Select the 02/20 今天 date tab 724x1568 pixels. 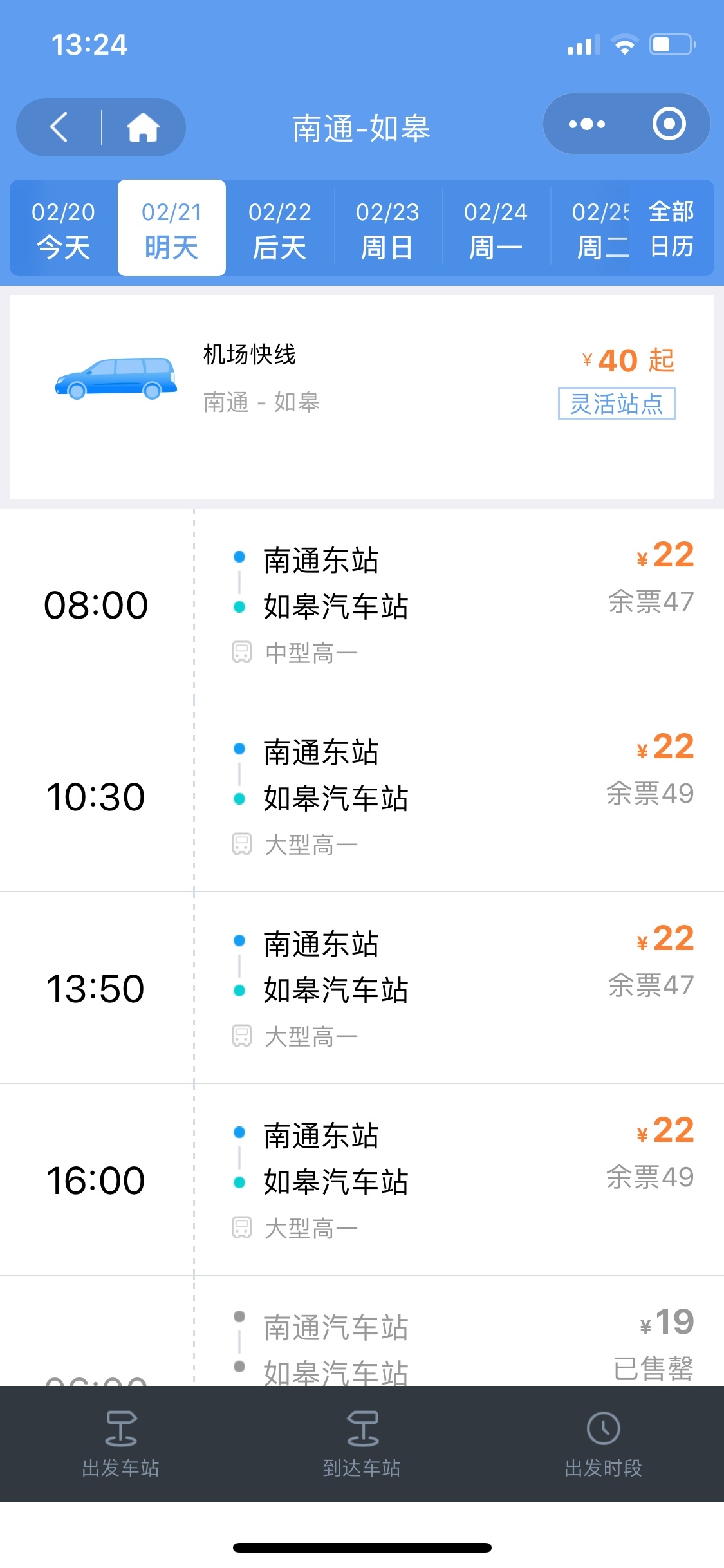(x=63, y=229)
